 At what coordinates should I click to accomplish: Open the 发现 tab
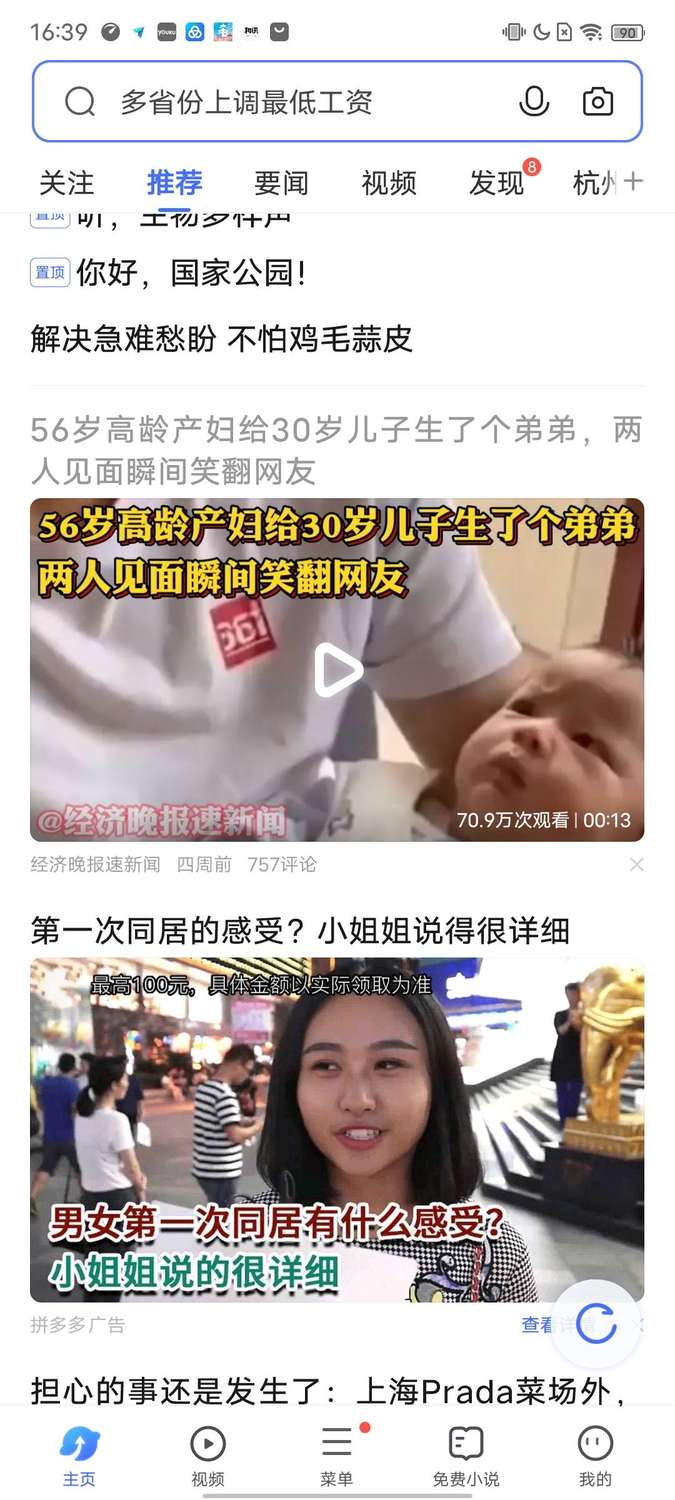coord(497,183)
